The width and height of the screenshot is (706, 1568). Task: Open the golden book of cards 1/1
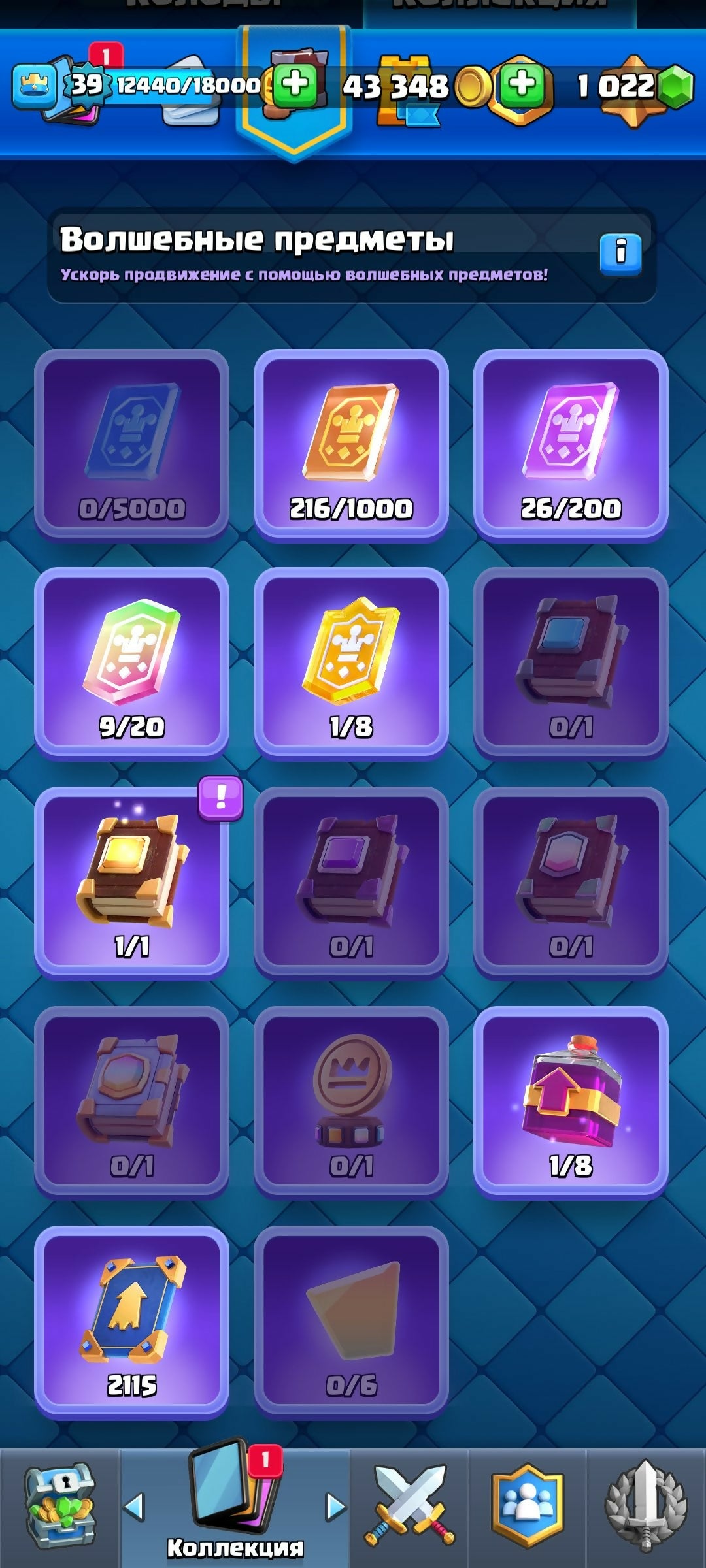(x=132, y=882)
